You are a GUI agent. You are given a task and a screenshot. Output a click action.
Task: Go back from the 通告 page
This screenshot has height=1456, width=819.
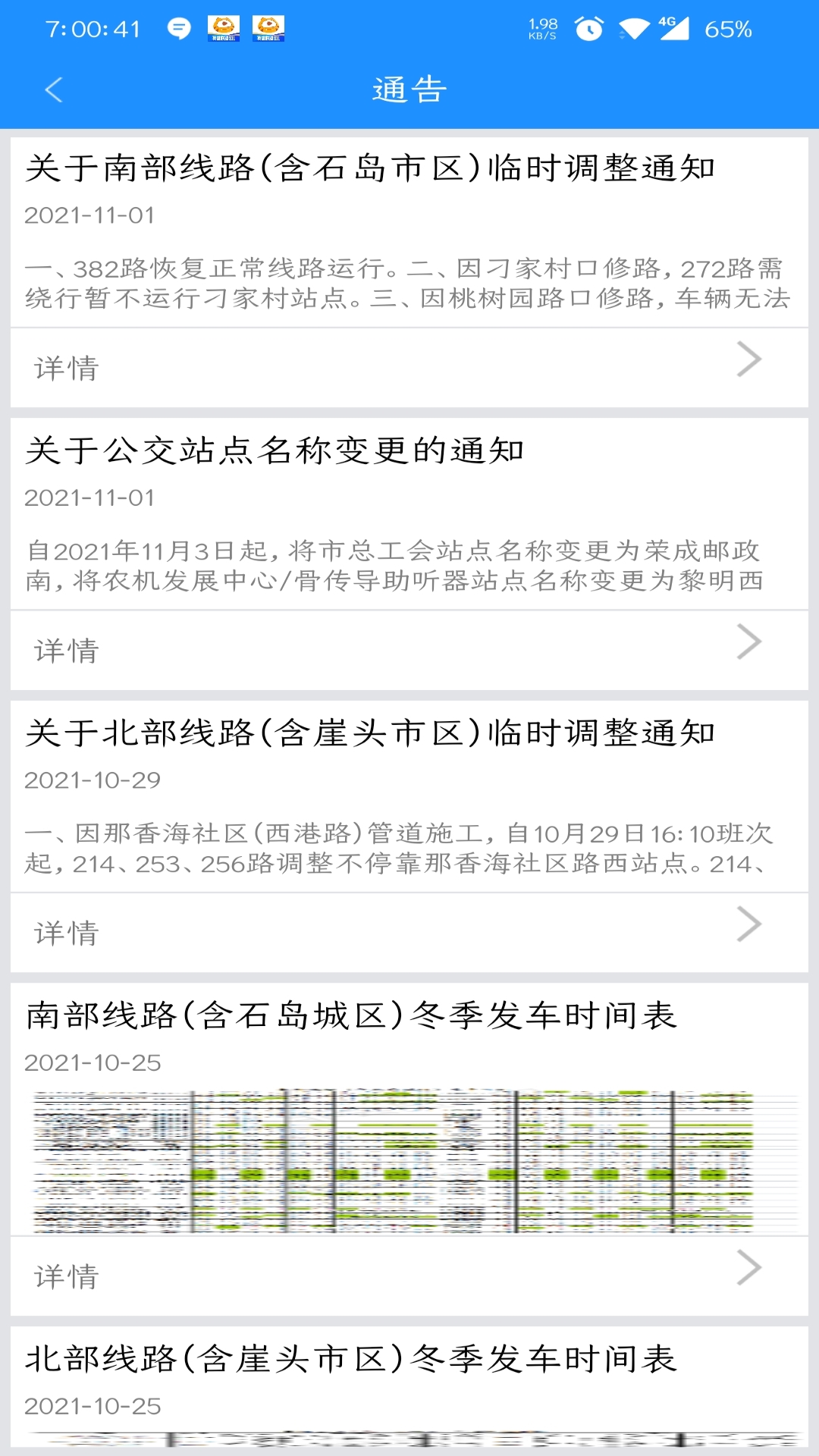[53, 90]
